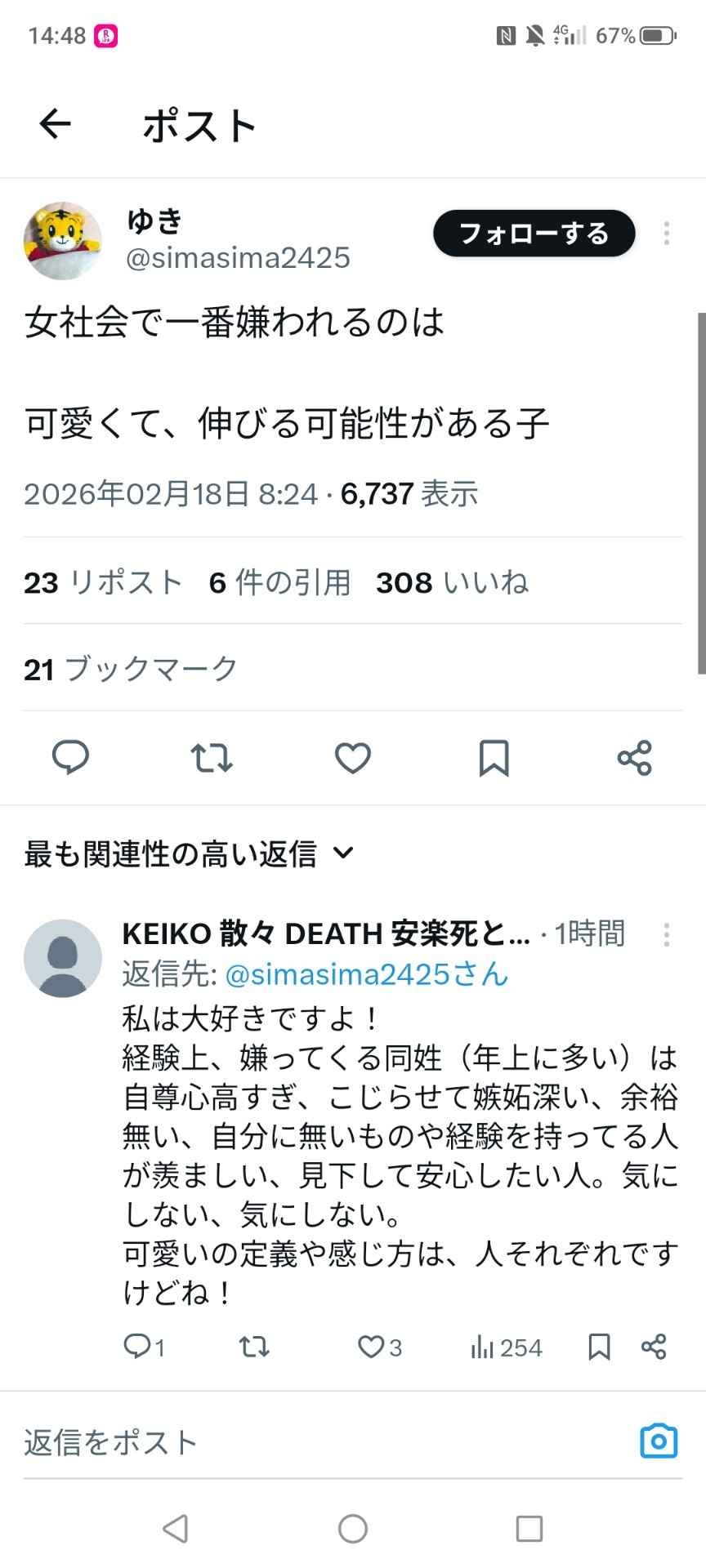Open the @simasima2425さん mention link in reply
This screenshot has width=706, height=1568.
click(366, 973)
